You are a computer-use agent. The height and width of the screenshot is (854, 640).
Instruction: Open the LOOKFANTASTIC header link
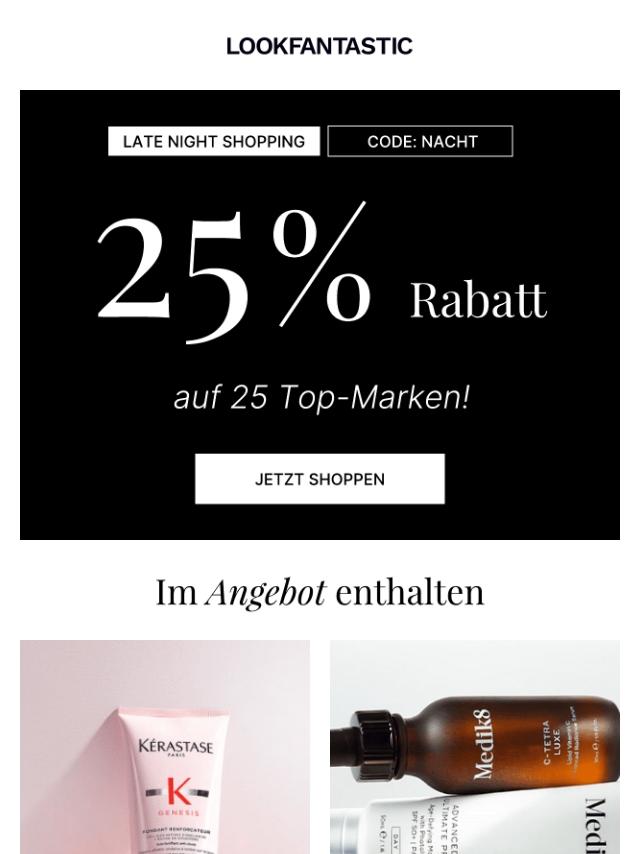(320, 46)
